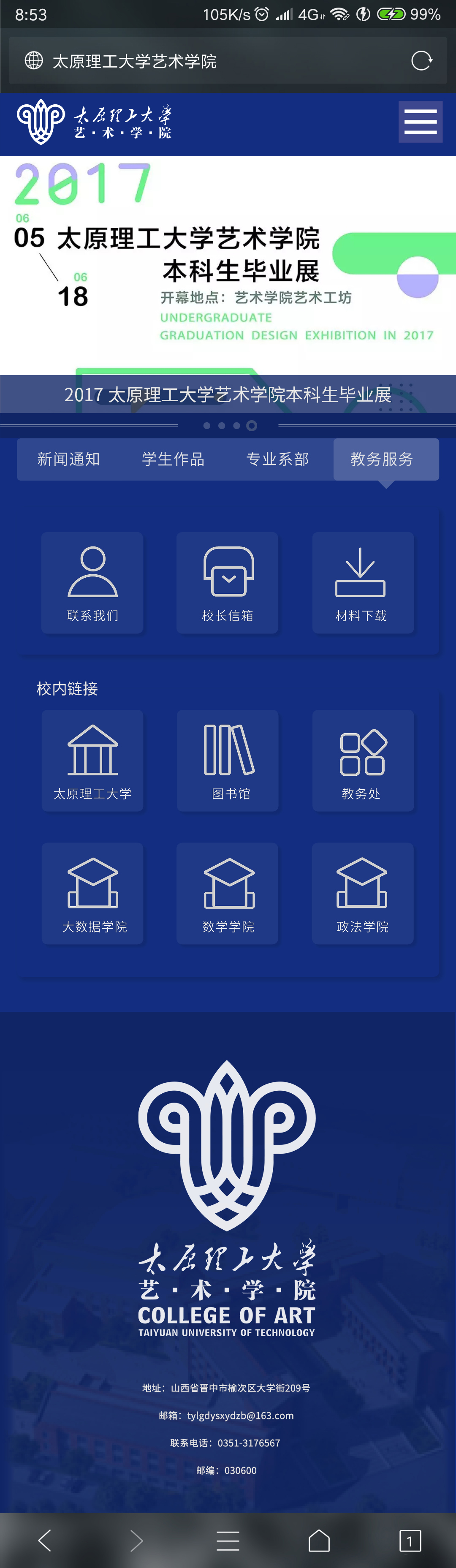Visit the 太原理工大学 campus link
This screenshot has height=1568, width=456.
tap(92, 760)
